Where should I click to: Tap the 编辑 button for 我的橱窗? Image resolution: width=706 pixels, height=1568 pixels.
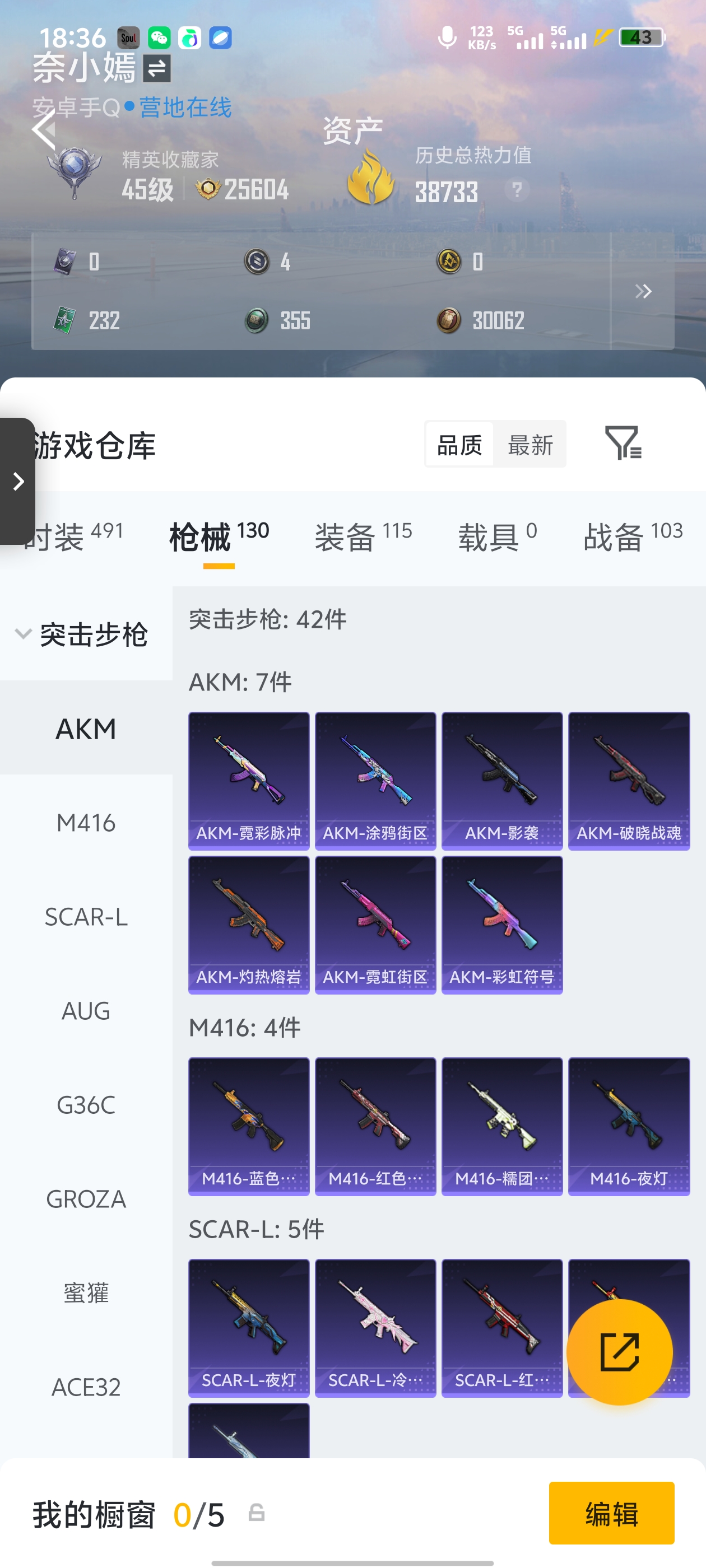tap(611, 1513)
